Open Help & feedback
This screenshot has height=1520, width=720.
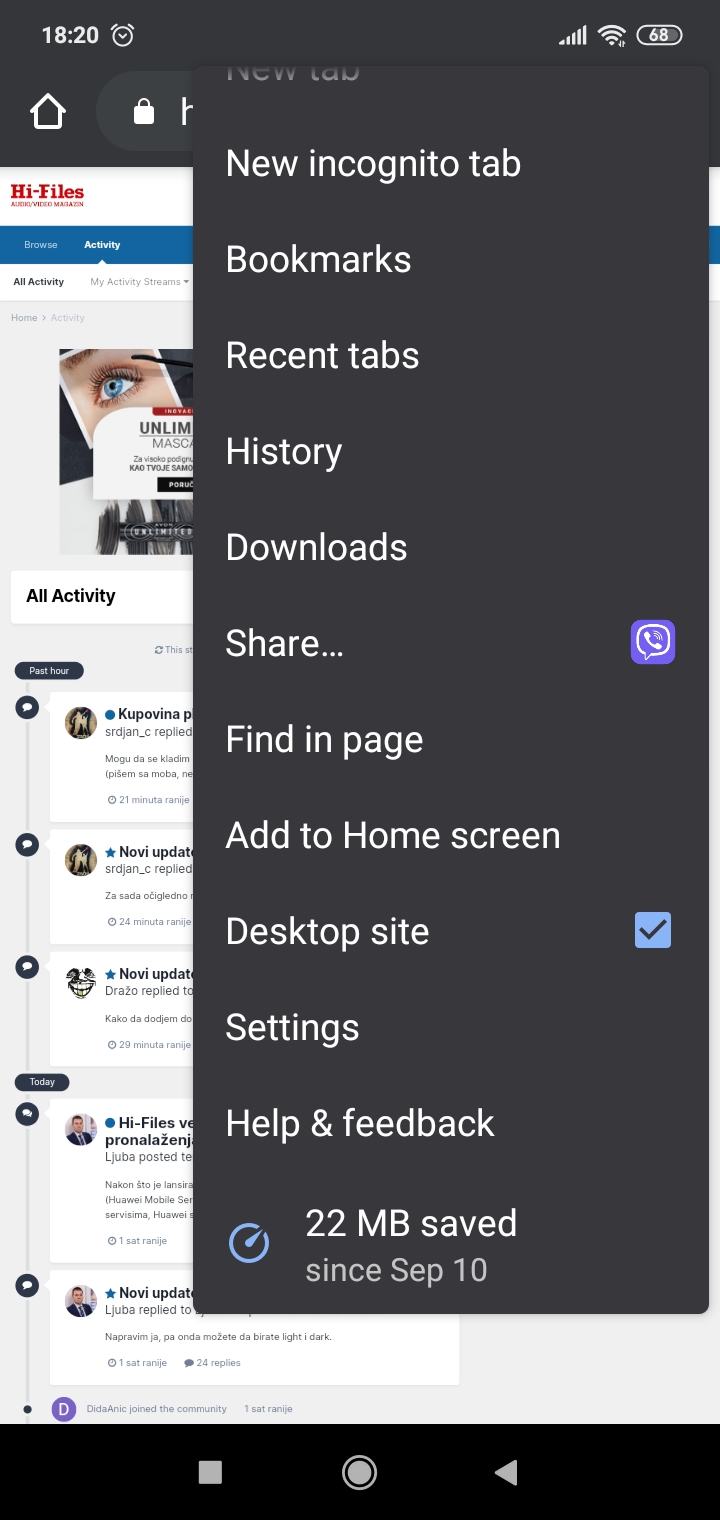451,1123
